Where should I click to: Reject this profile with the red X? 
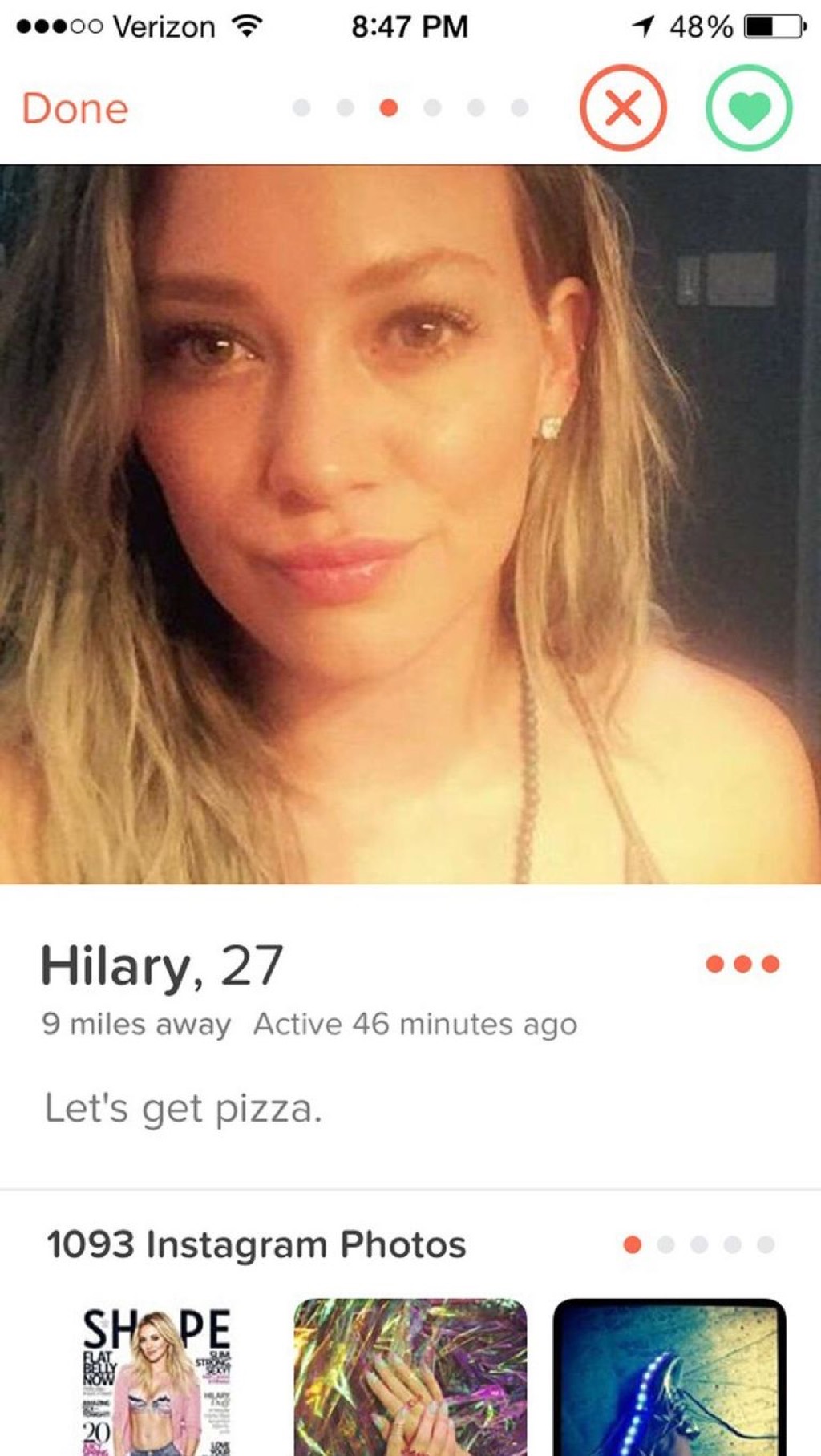[623, 107]
